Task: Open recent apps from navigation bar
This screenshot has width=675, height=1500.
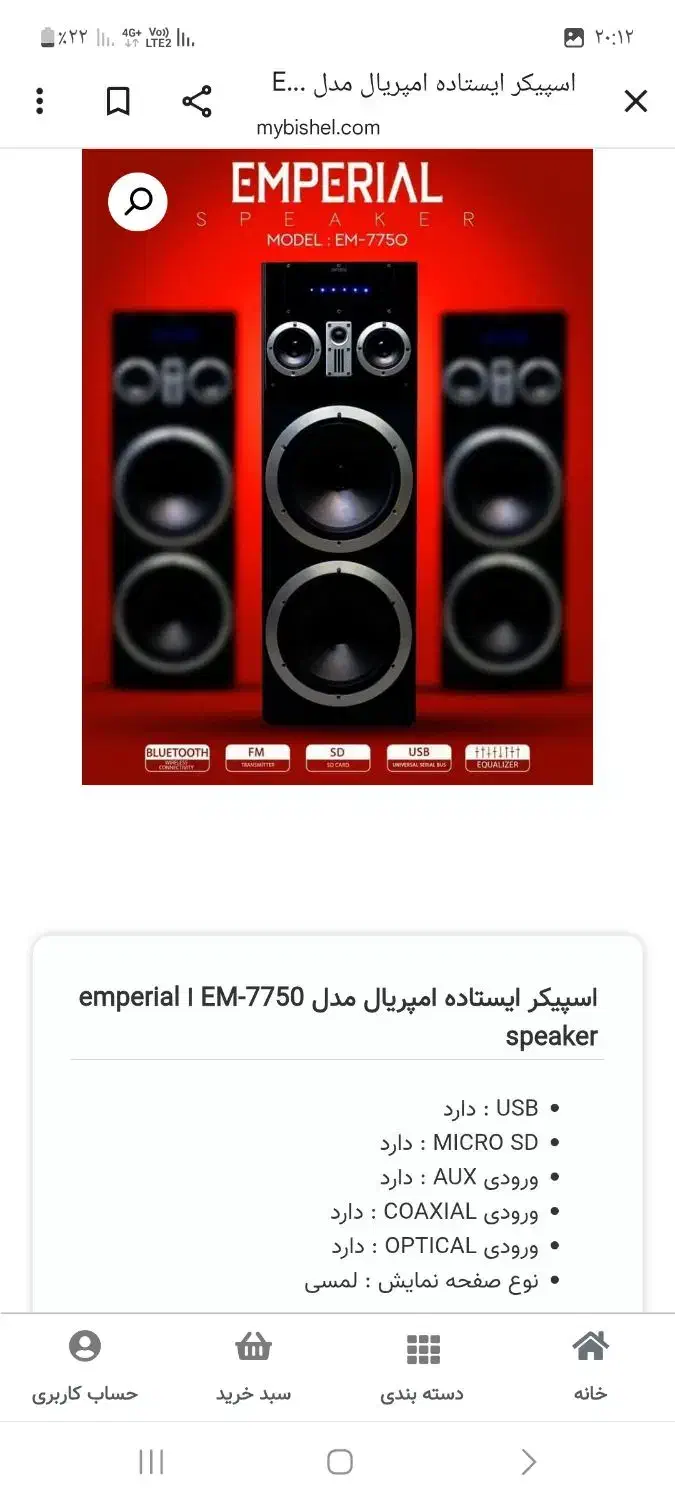Action: [151, 1462]
